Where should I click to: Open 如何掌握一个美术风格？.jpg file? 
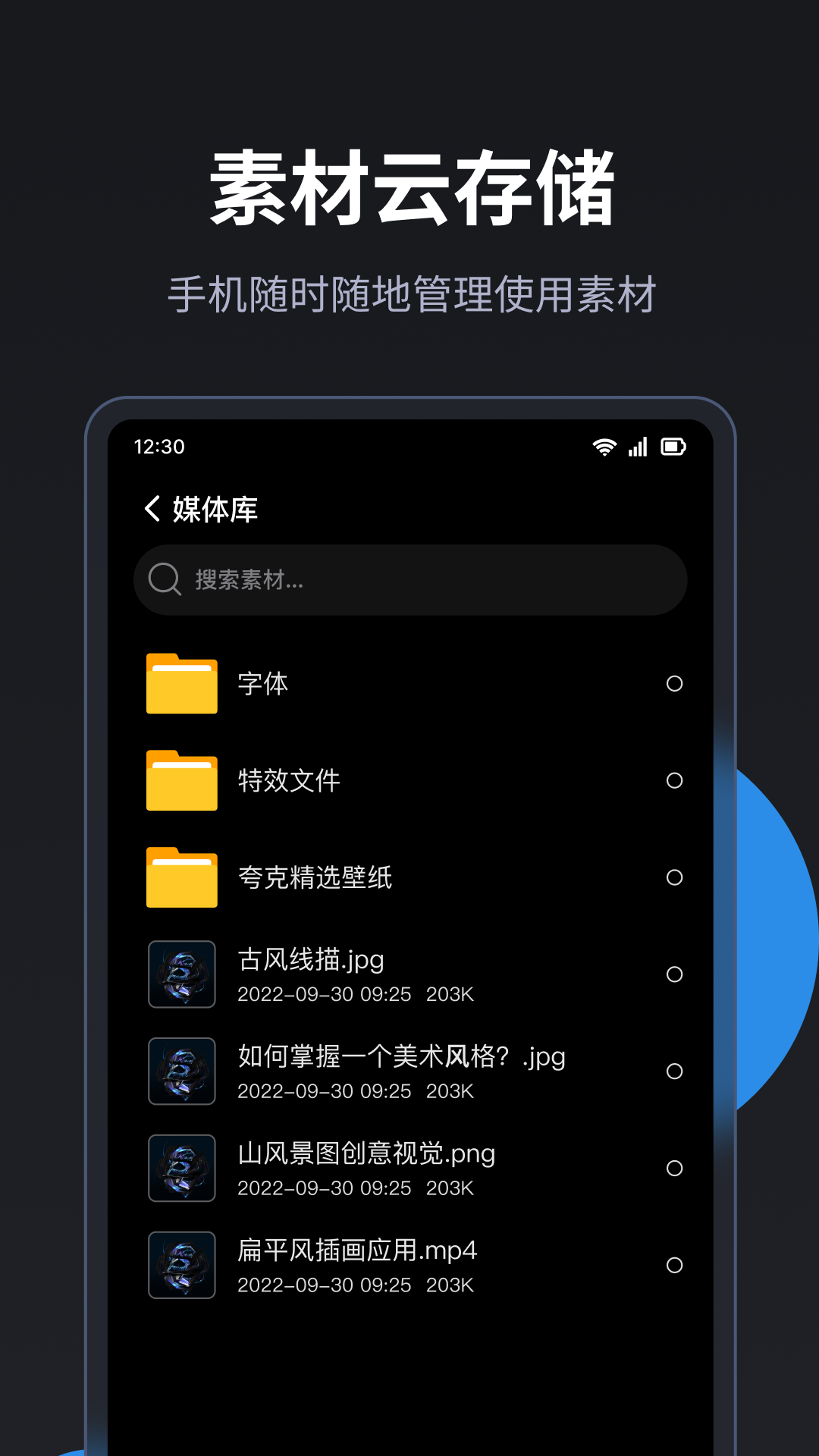point(400,1057)
